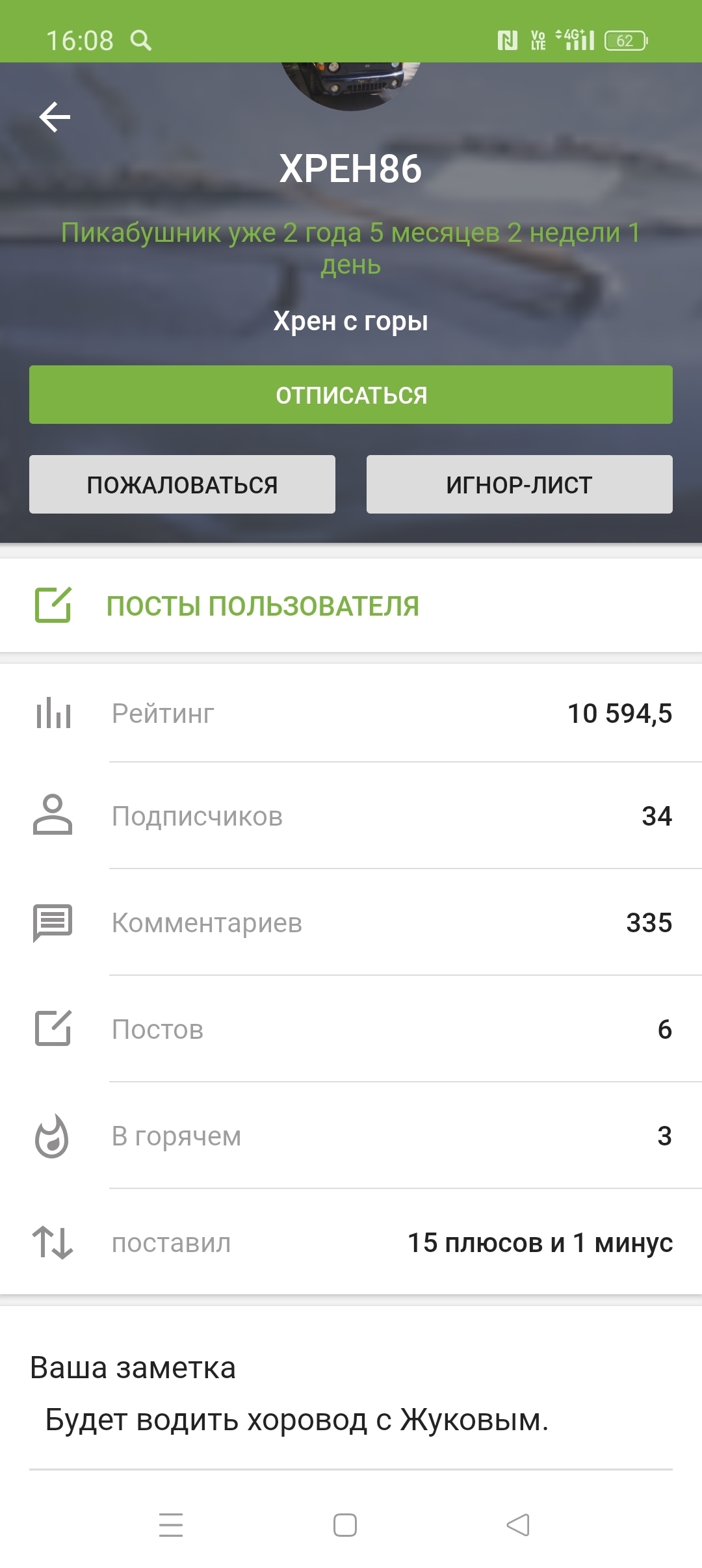Report user with ПОЖАЛОВАТЬСЯ
Viewport: 702px width, 1568px height.
pyautogui.click(x=182, y=484)
